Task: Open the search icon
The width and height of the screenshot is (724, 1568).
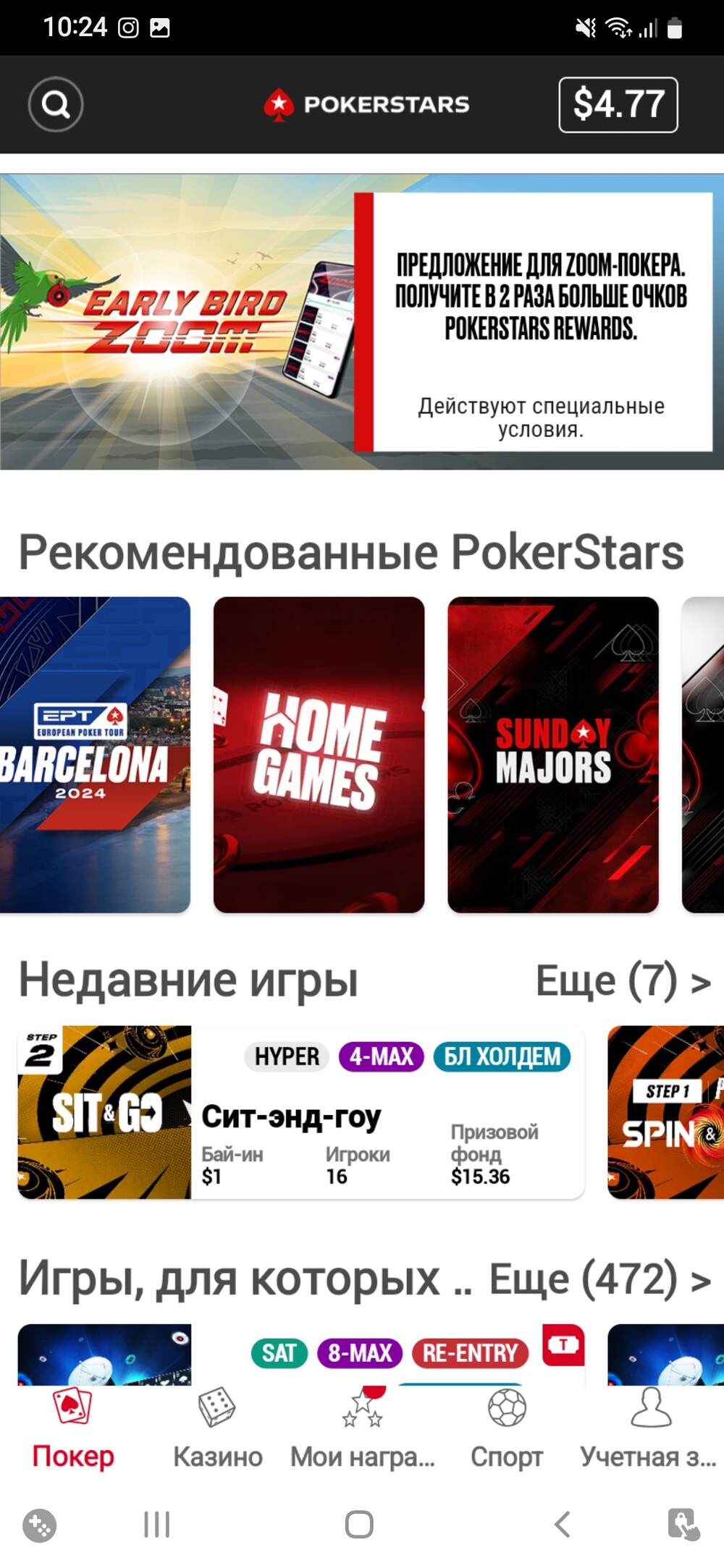Action: (56, 105)
